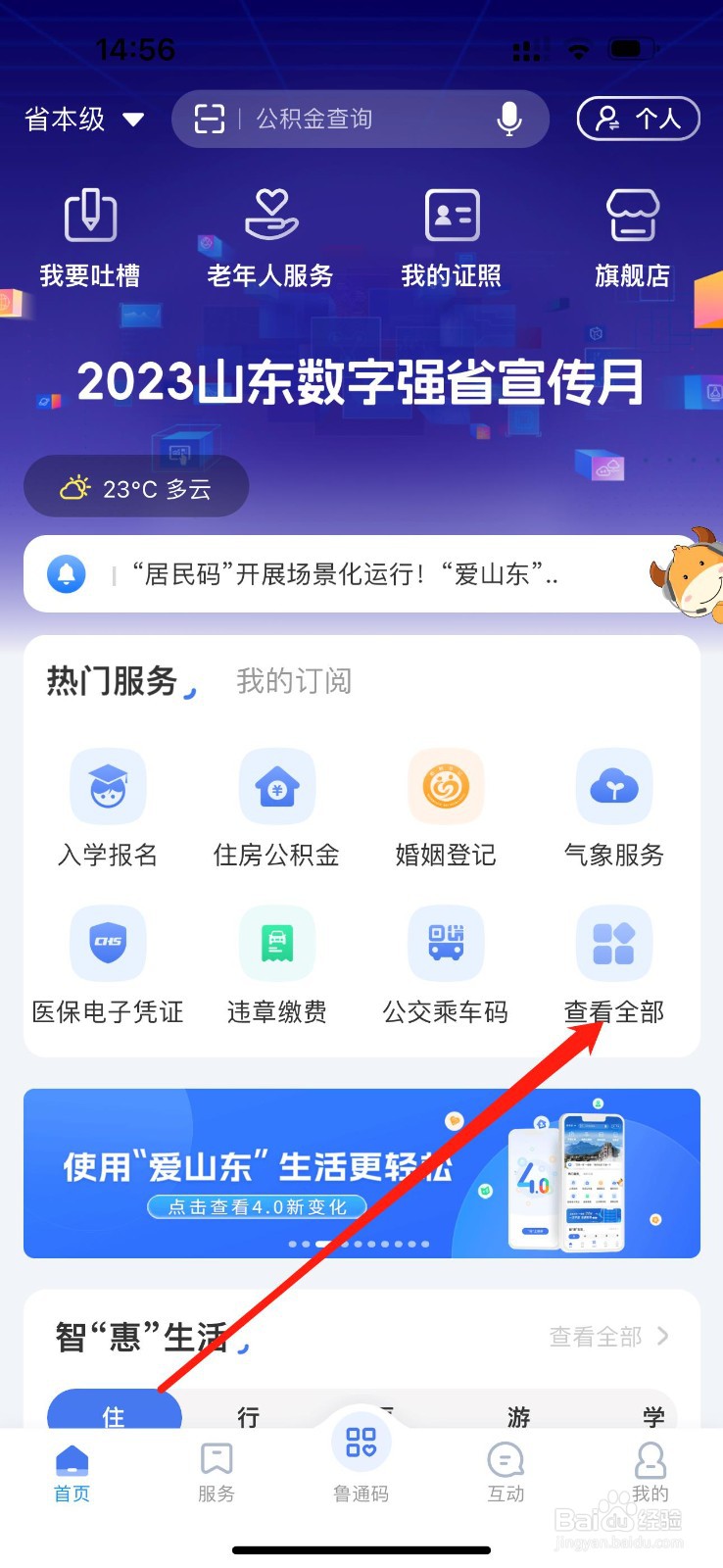Open the 互动 section
The height and width of the screenshot is (1568, 723).
pyautogui.click(x=506, y=1465)
